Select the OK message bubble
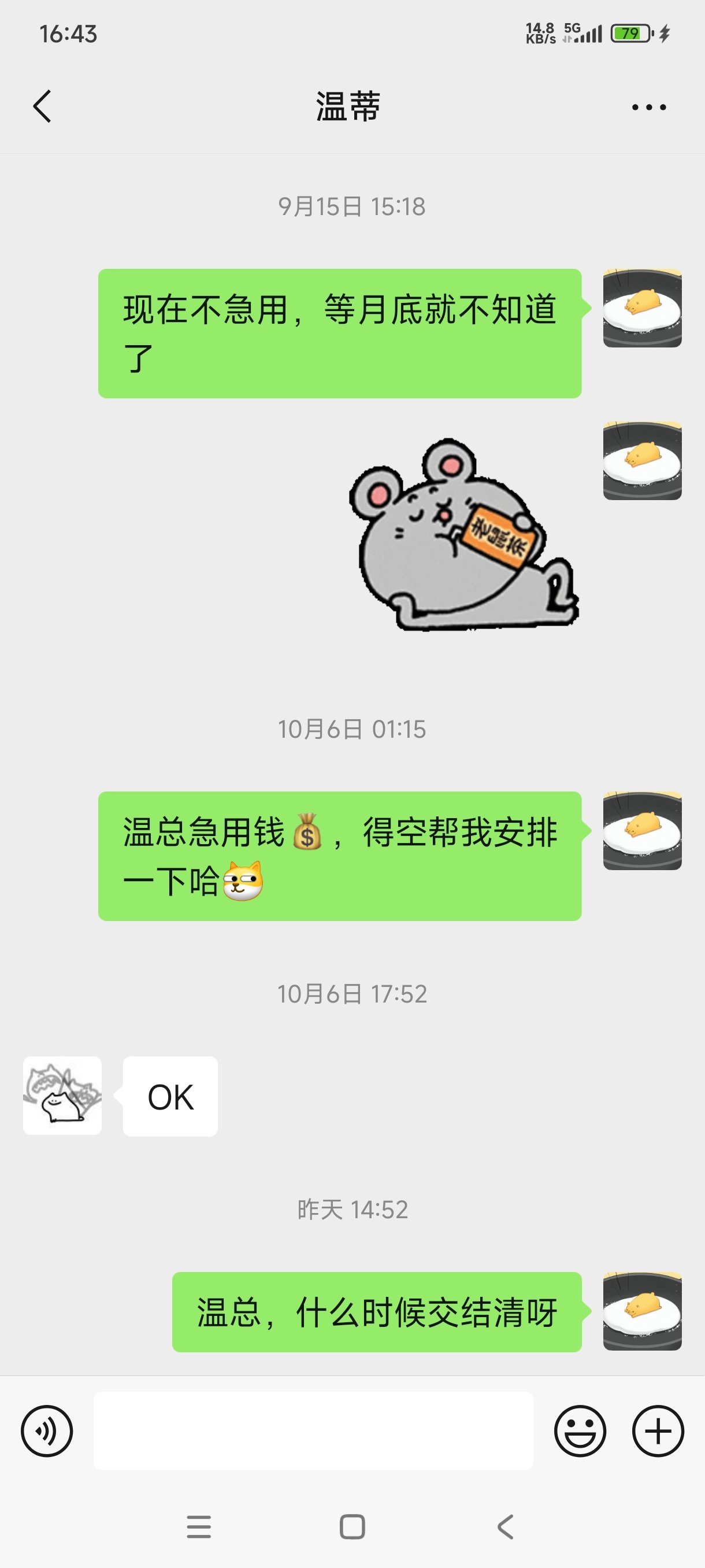This screenshot has height=1568, width=705. pos(169,1096)
